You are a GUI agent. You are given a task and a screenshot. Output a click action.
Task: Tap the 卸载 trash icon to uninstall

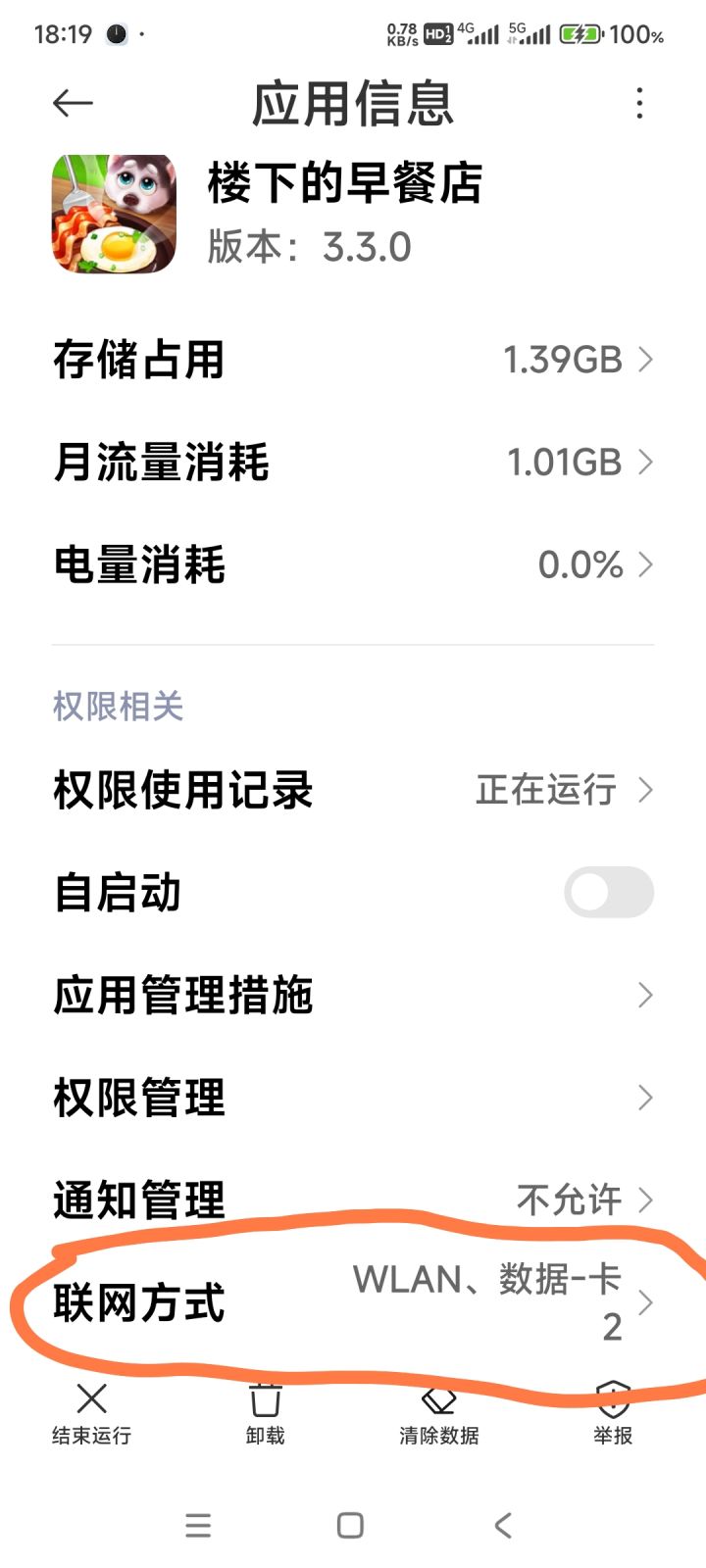click(x=263, y=1411)
